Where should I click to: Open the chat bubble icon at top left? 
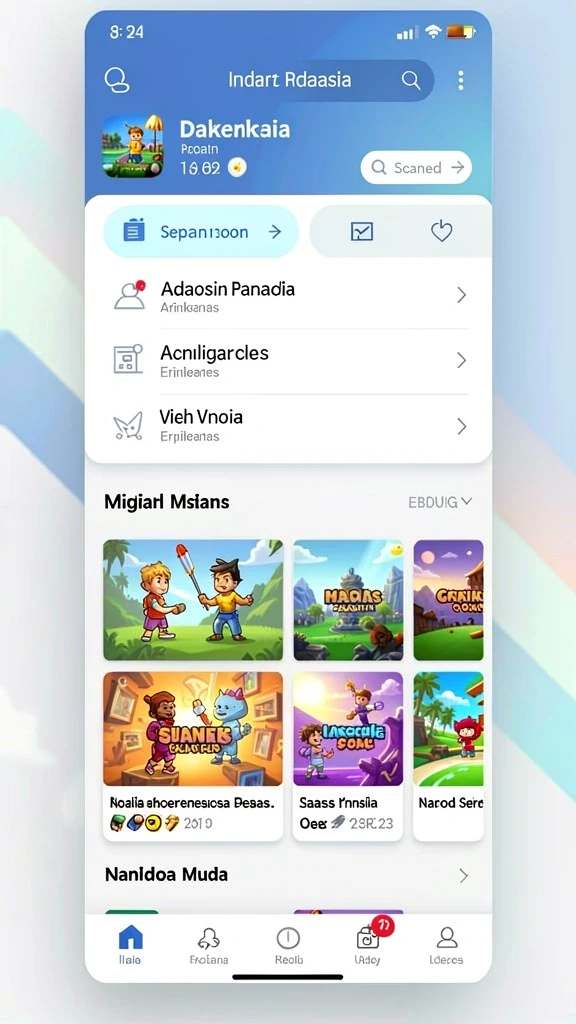(x=117, y=80)
